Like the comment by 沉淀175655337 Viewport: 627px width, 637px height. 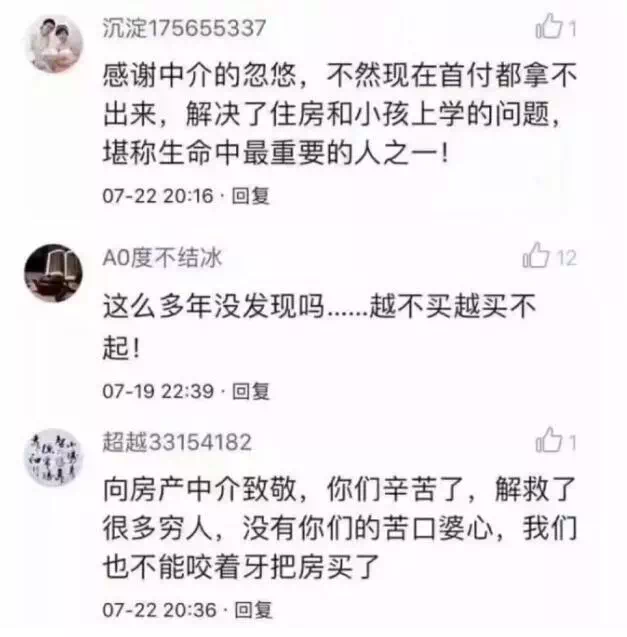550,27
